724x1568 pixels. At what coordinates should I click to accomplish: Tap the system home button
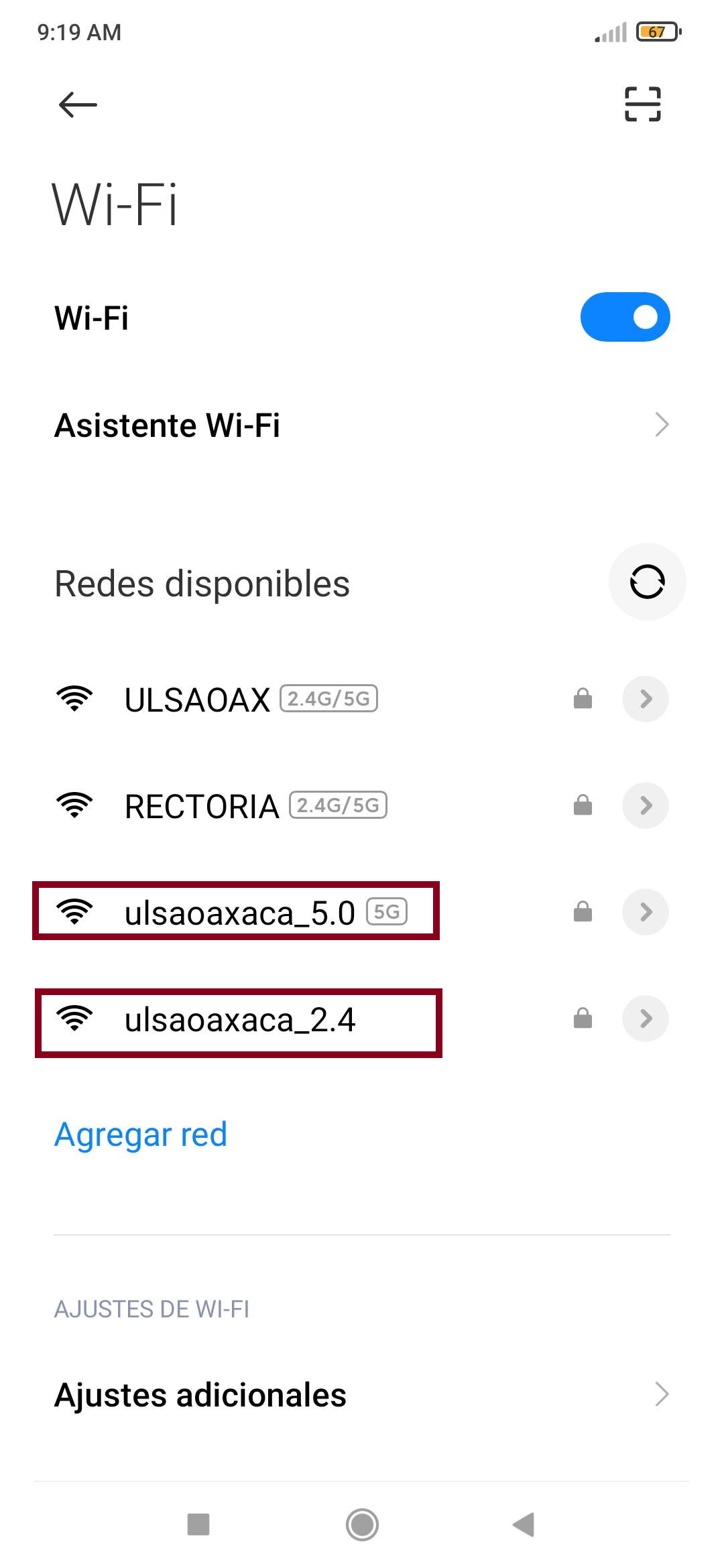(362, 1524)
